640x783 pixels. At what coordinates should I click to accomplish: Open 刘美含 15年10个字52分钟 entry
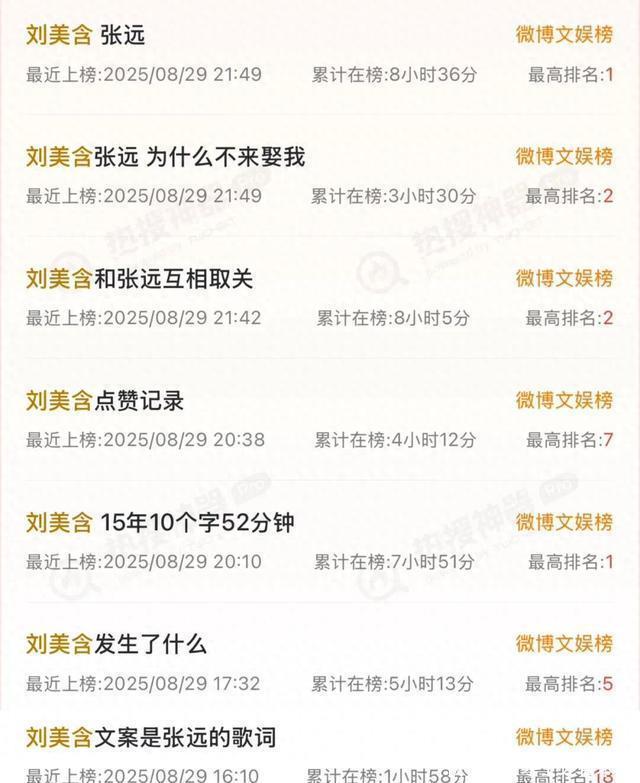pyautogui.click(x=160, y=523)
